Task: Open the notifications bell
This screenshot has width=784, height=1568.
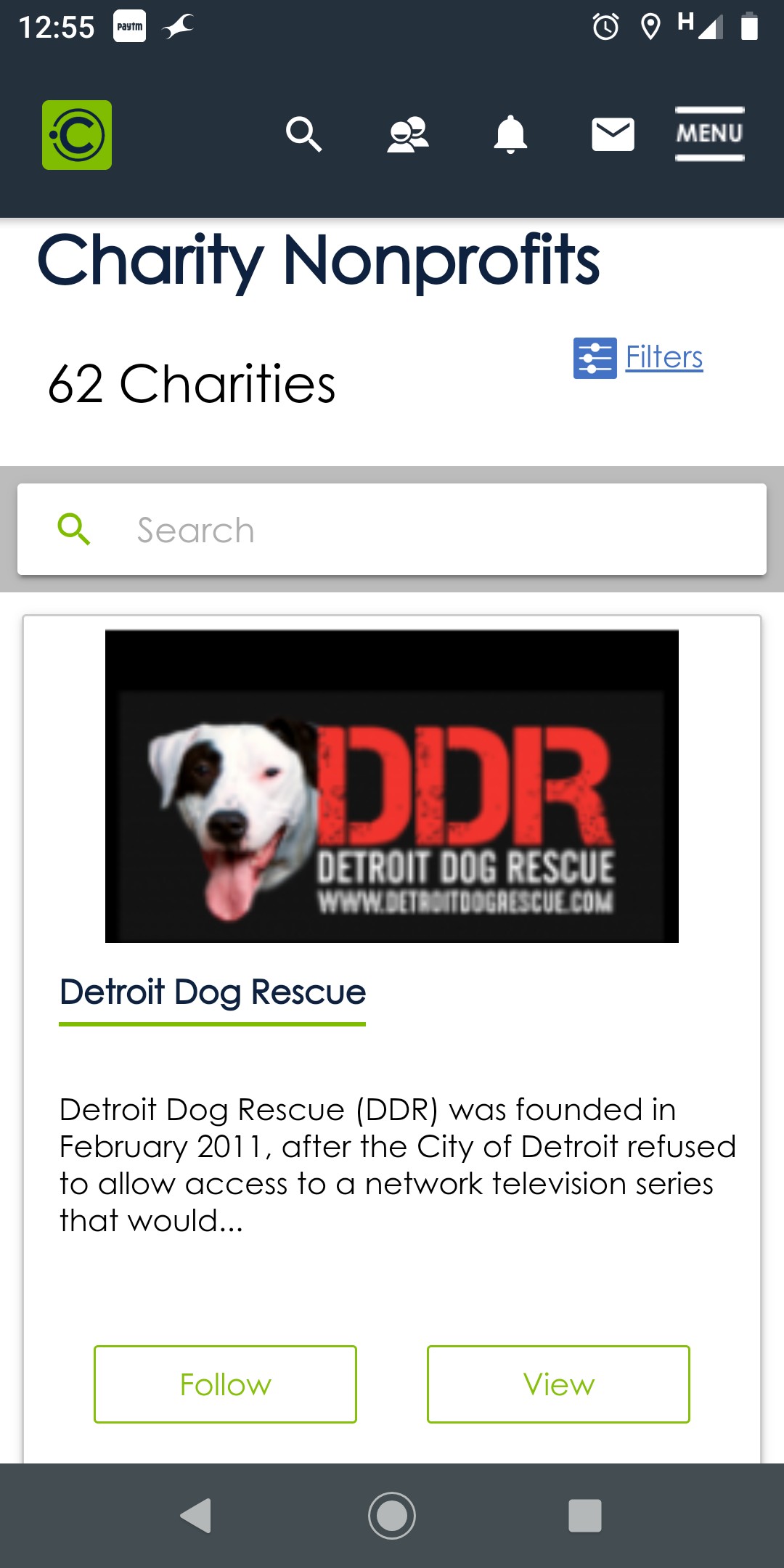Action: 510,134
